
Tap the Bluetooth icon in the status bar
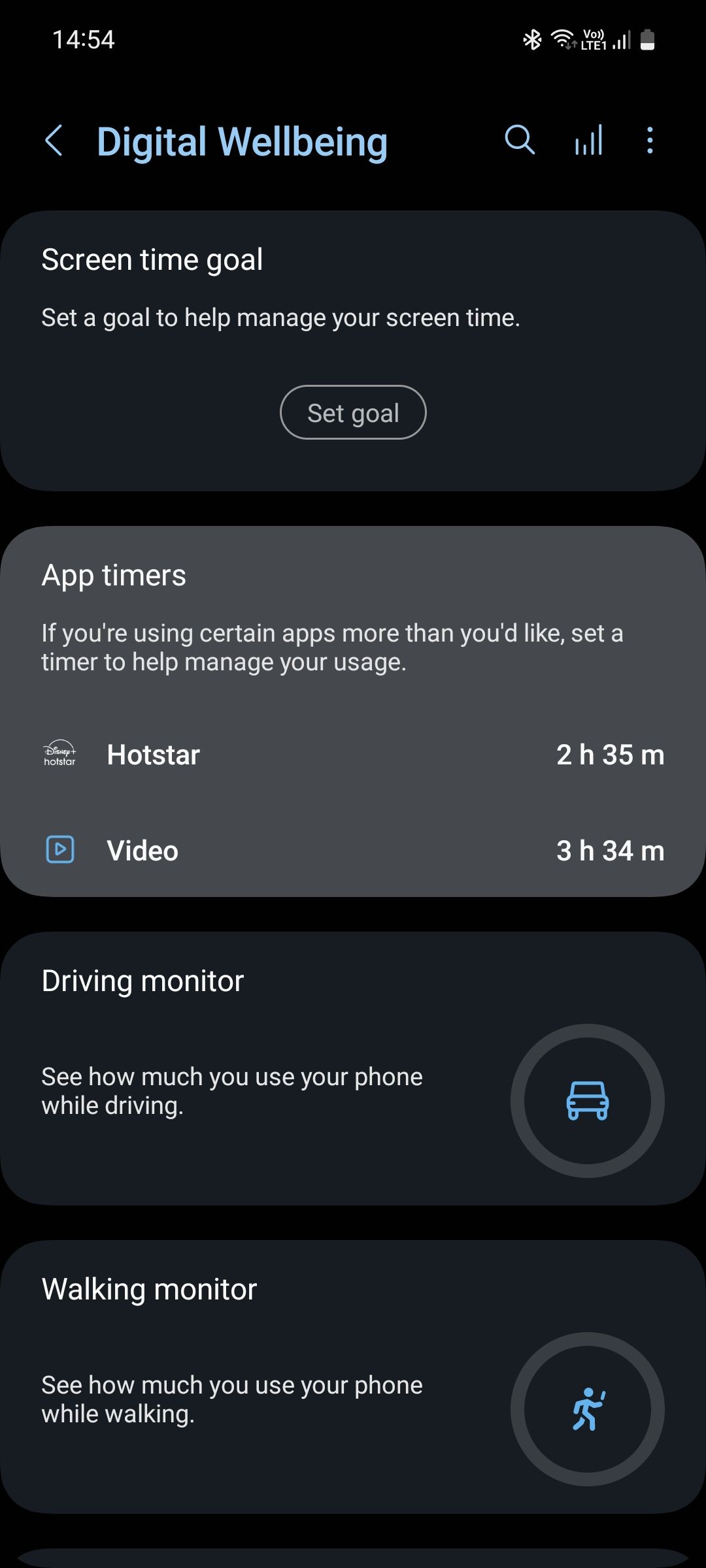pos(531,39)
